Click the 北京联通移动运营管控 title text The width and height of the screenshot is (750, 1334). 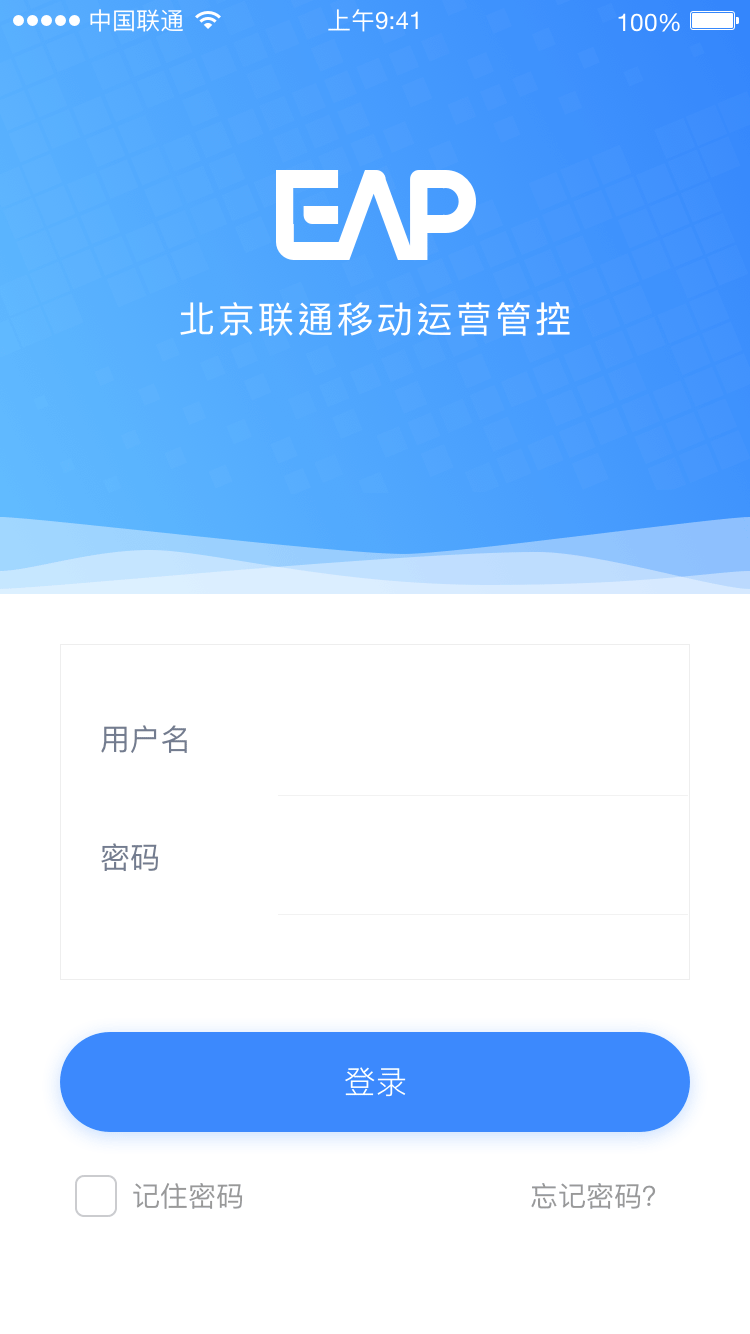[x=375, y=318]
